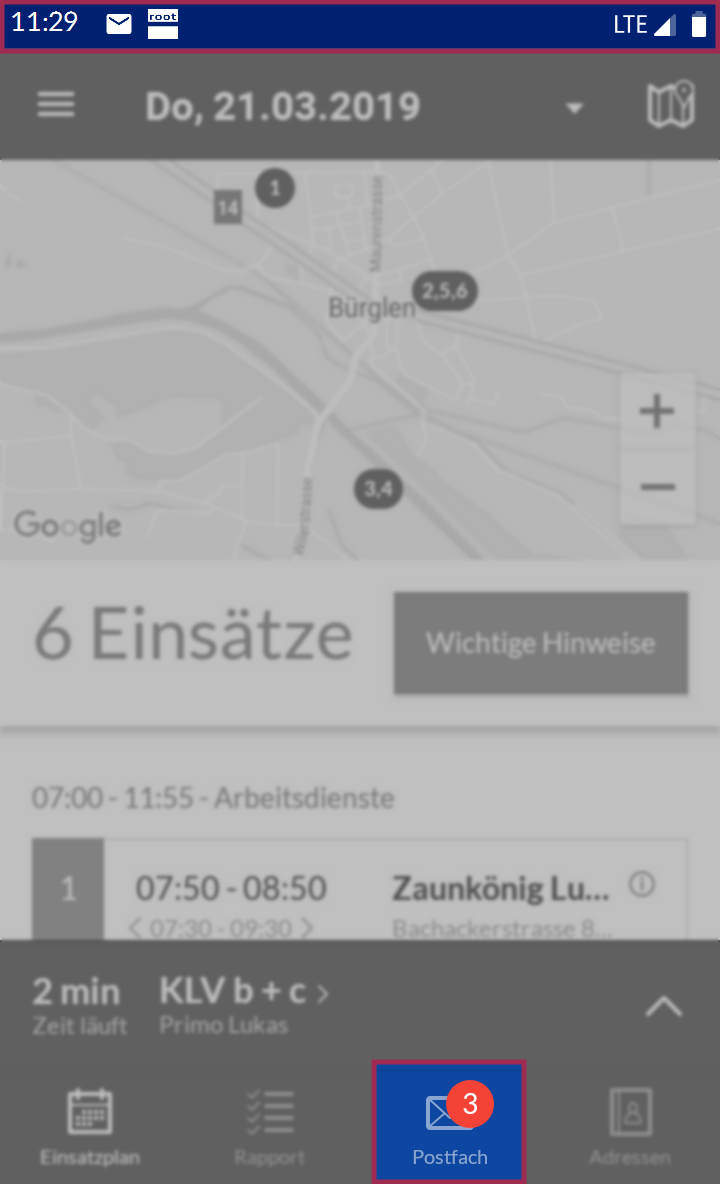Select map marker 2,5,6
This screenshot has height=1184, width=720.
[445, 291]
